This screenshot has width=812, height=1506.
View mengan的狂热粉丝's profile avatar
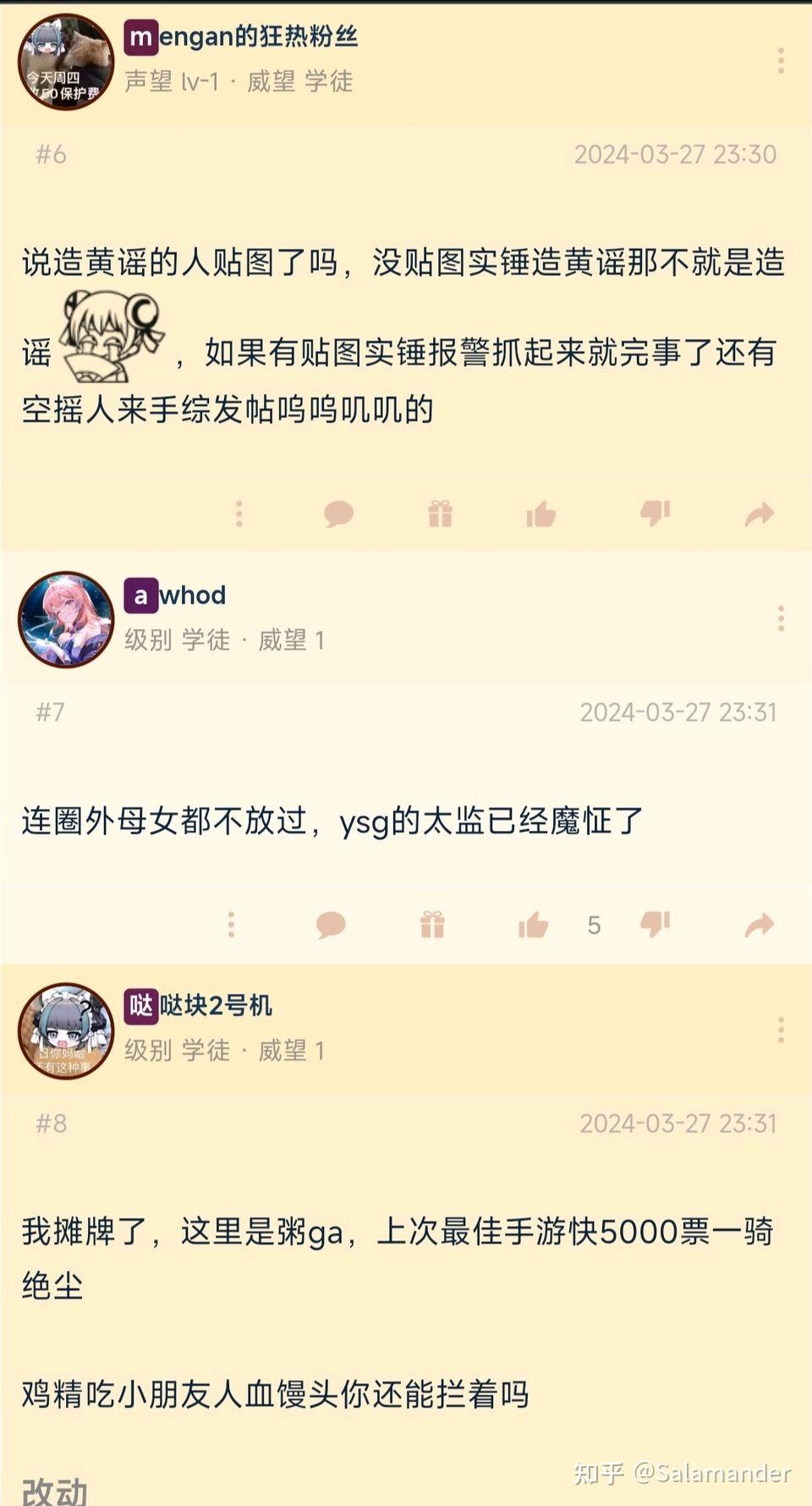[65, 62]
